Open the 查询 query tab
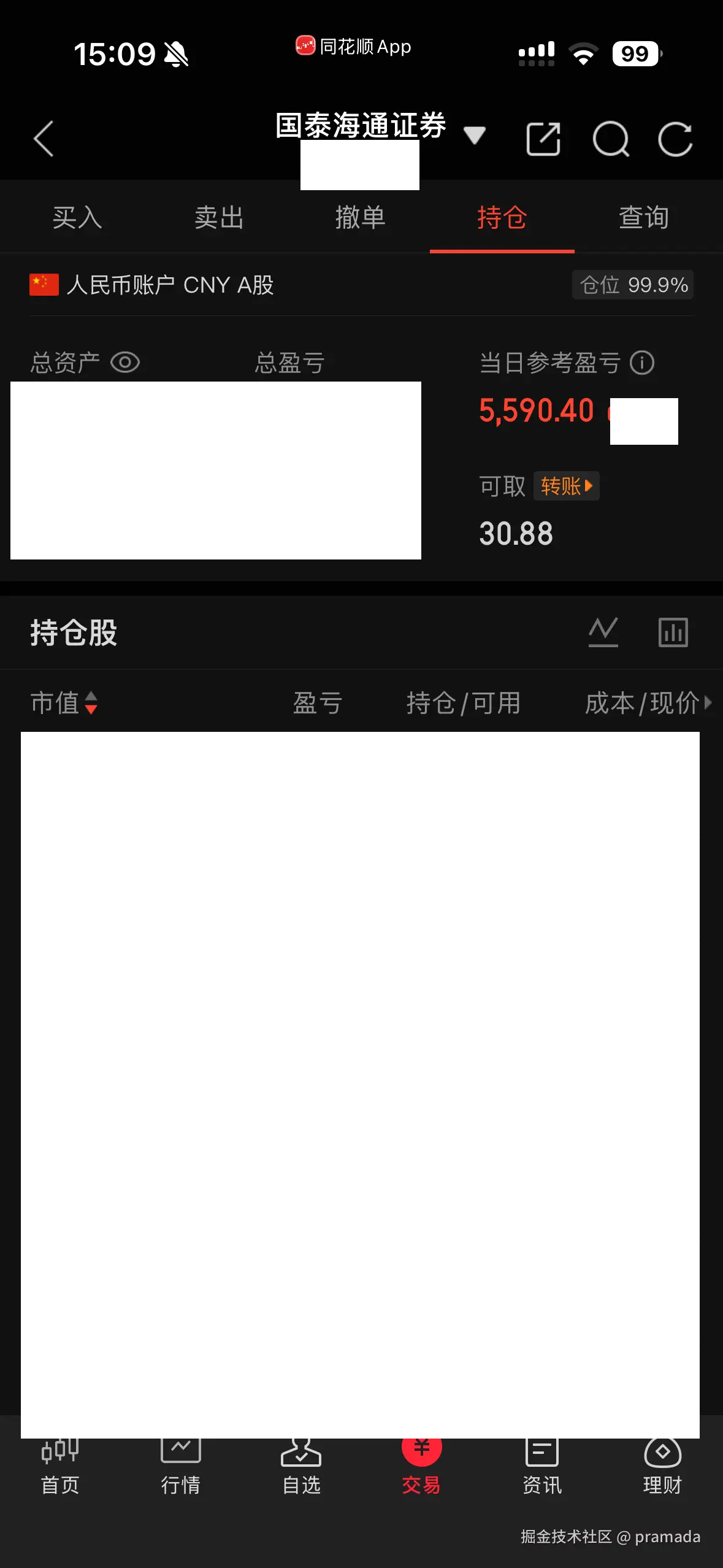 [643, 218]
